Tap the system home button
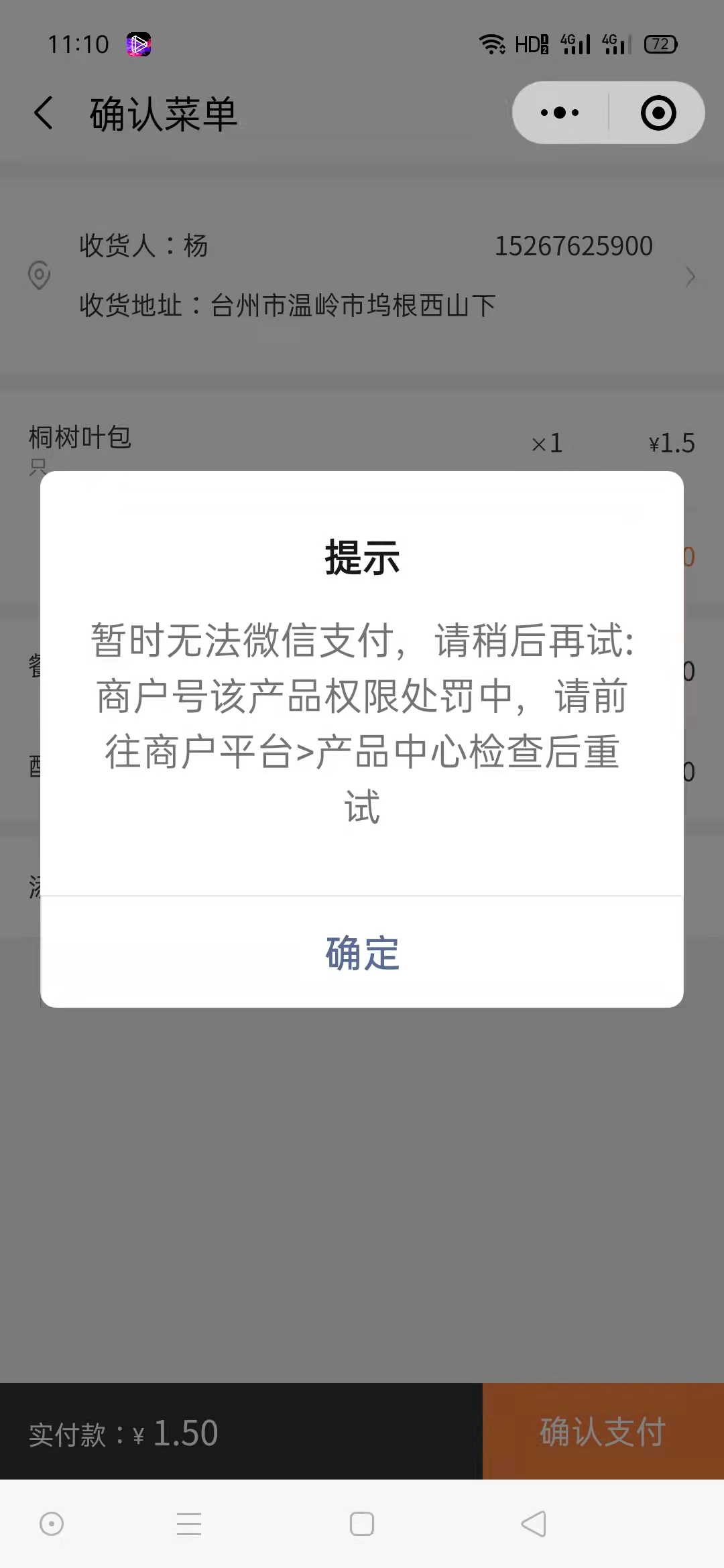Viewport: 724px width, 1568px height. [x=362, y=1524]
